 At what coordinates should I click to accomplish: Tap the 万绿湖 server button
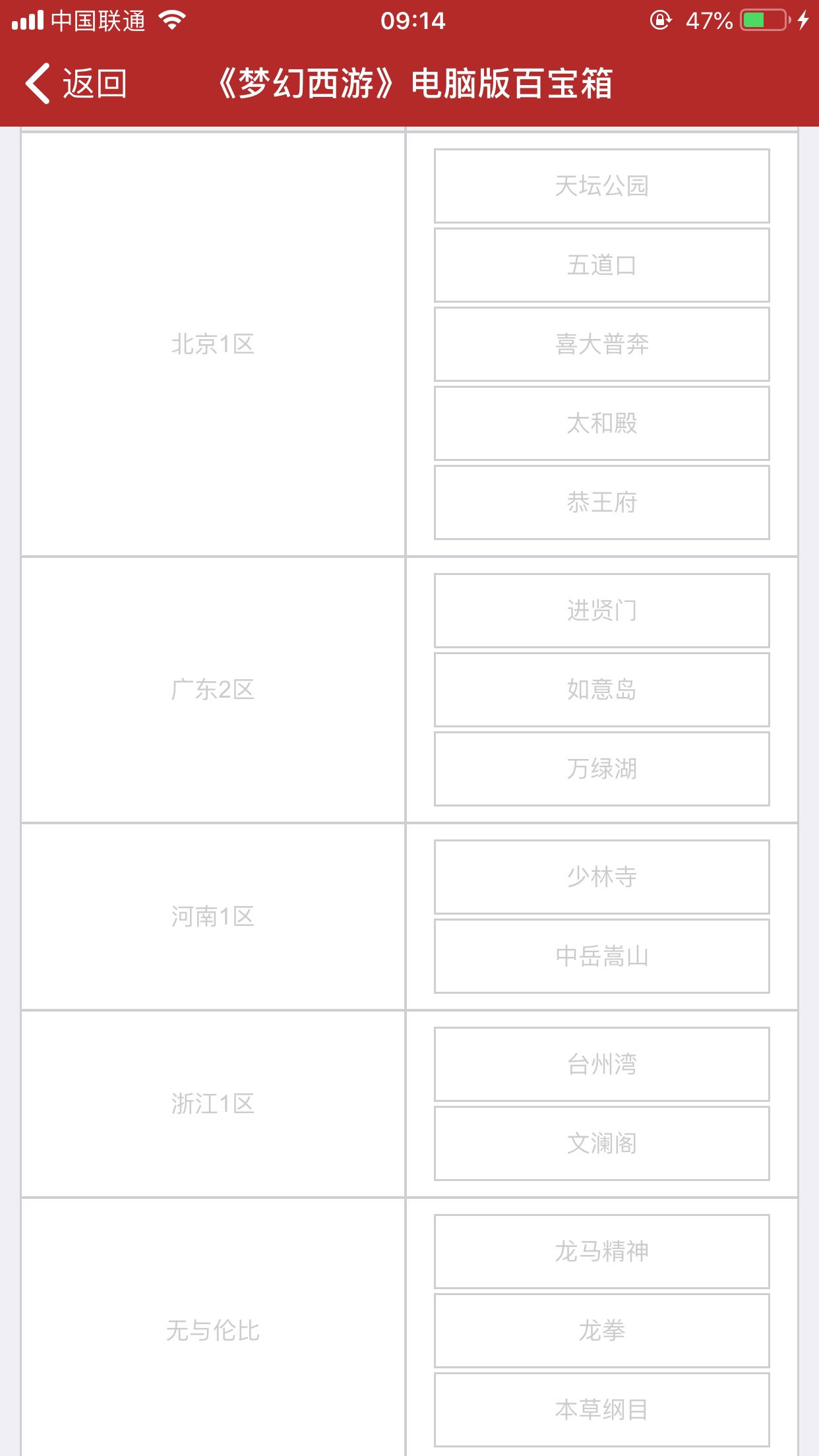click(601, 769)
